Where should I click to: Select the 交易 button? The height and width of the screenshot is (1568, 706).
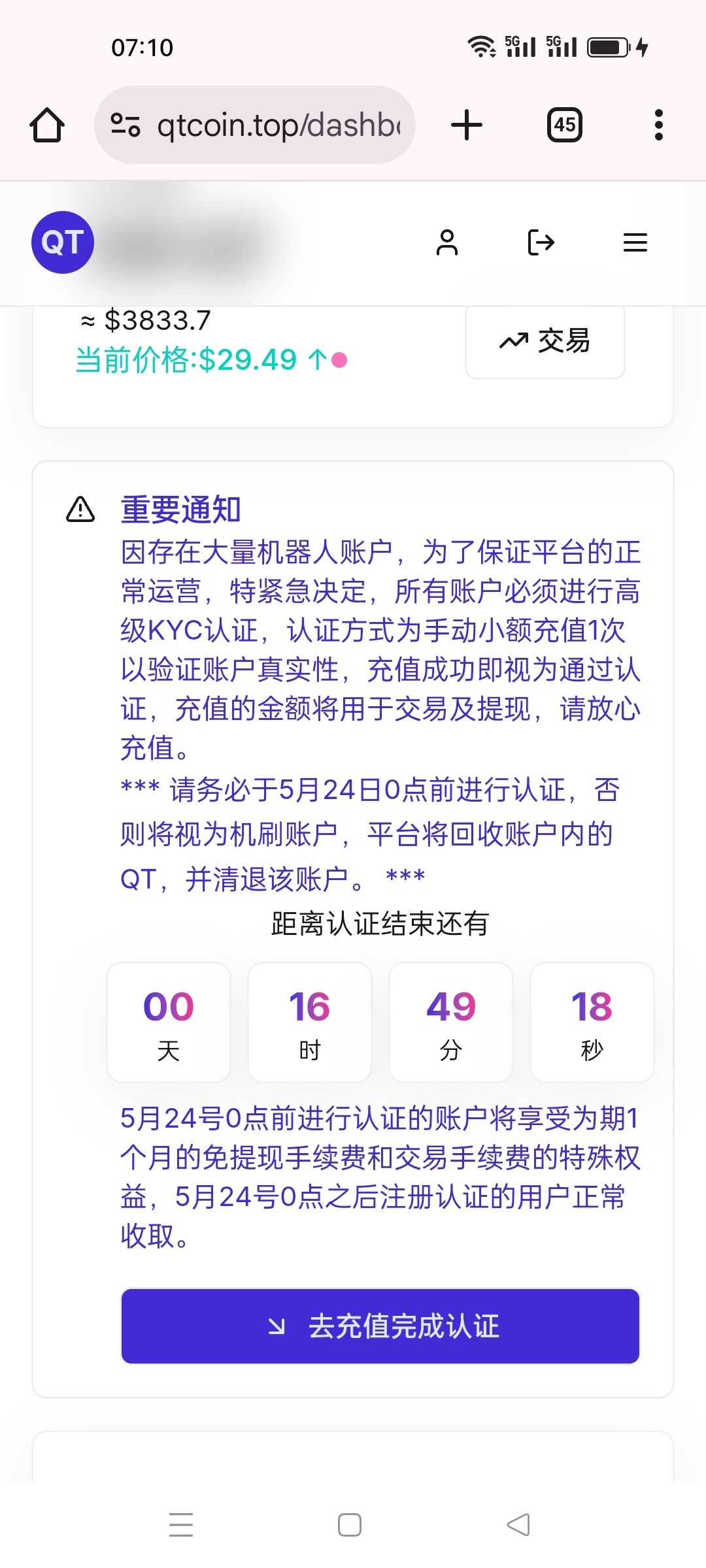[x=545, y=340]
